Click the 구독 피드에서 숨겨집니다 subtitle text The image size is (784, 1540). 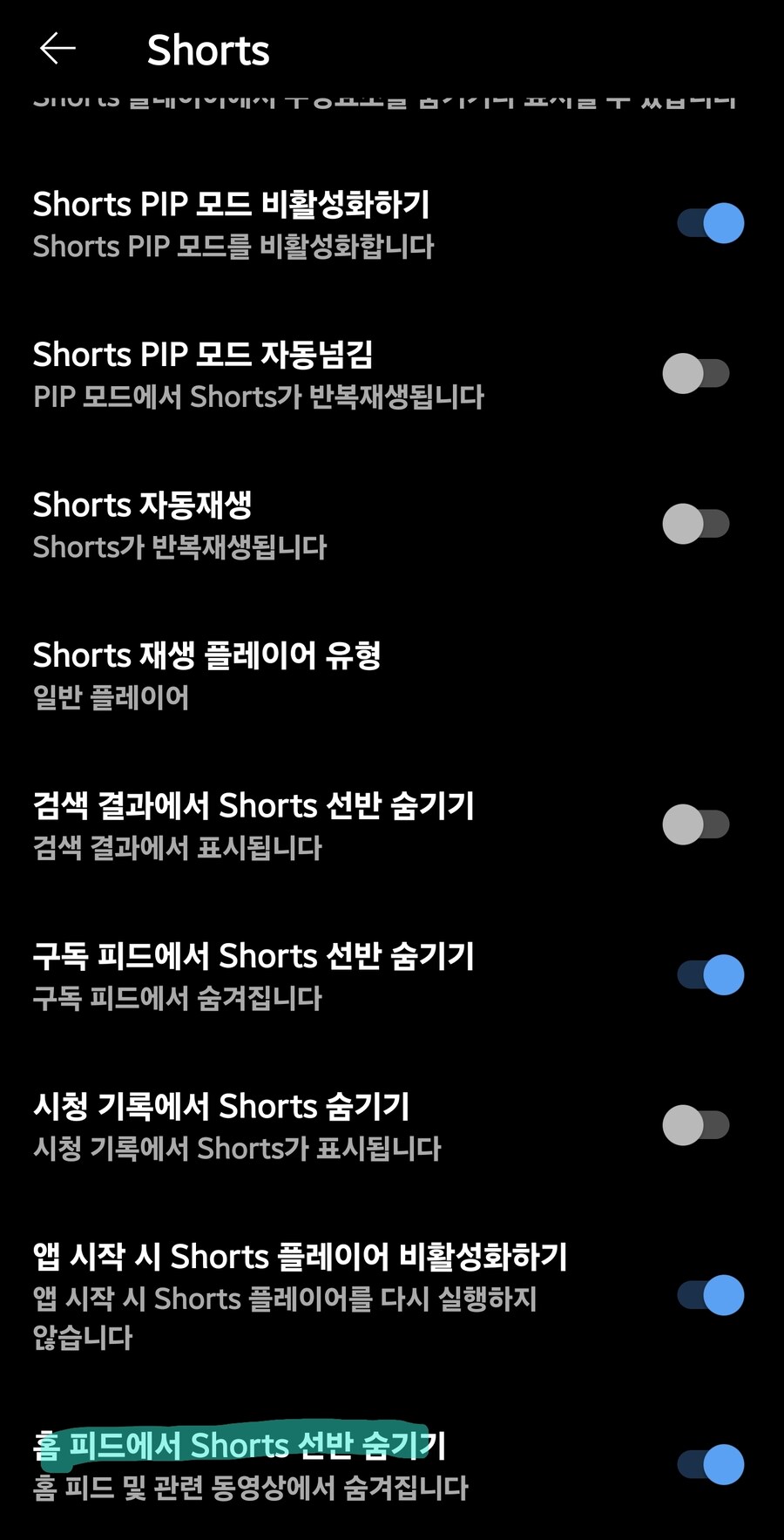[179, 1000]
